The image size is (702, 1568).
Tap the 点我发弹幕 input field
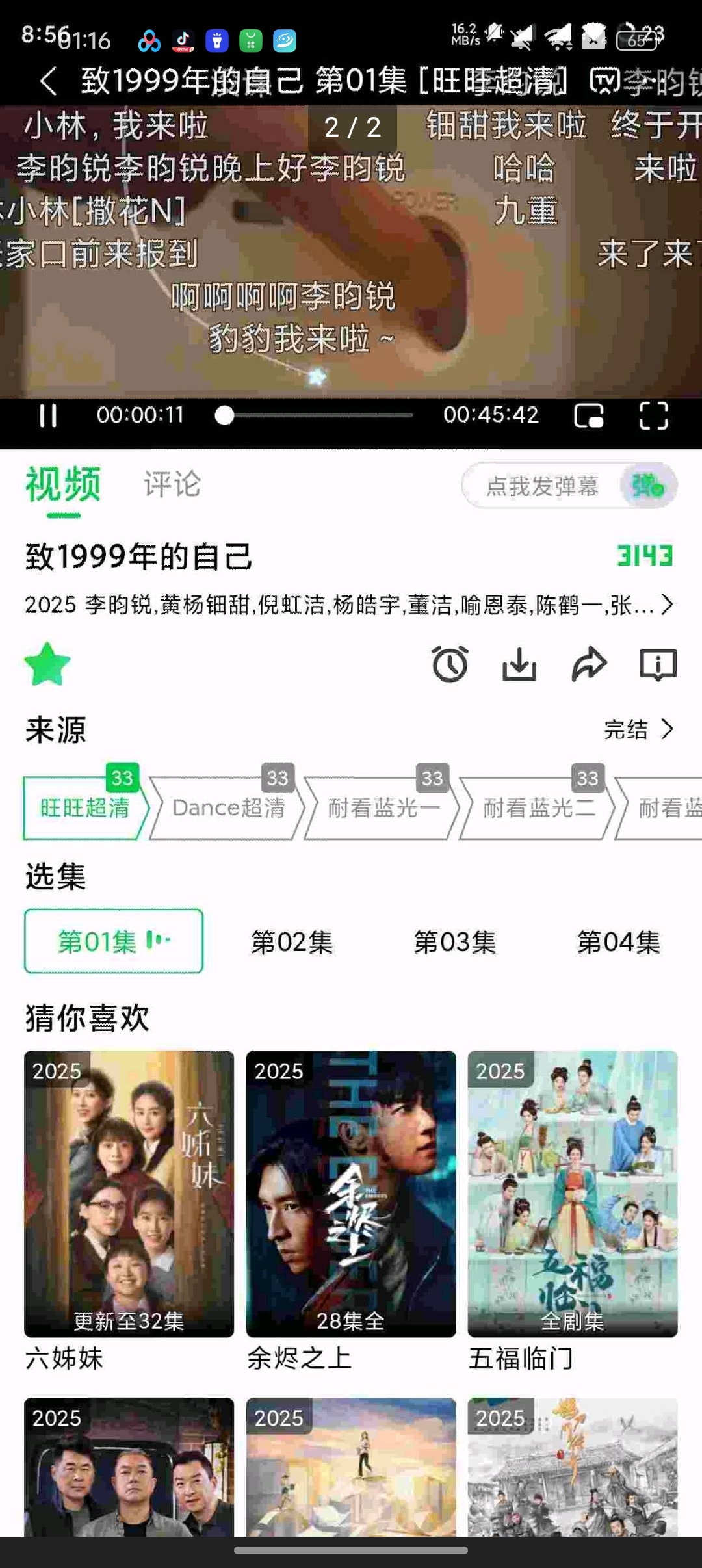pyautogui.click(x=541, y=486)
